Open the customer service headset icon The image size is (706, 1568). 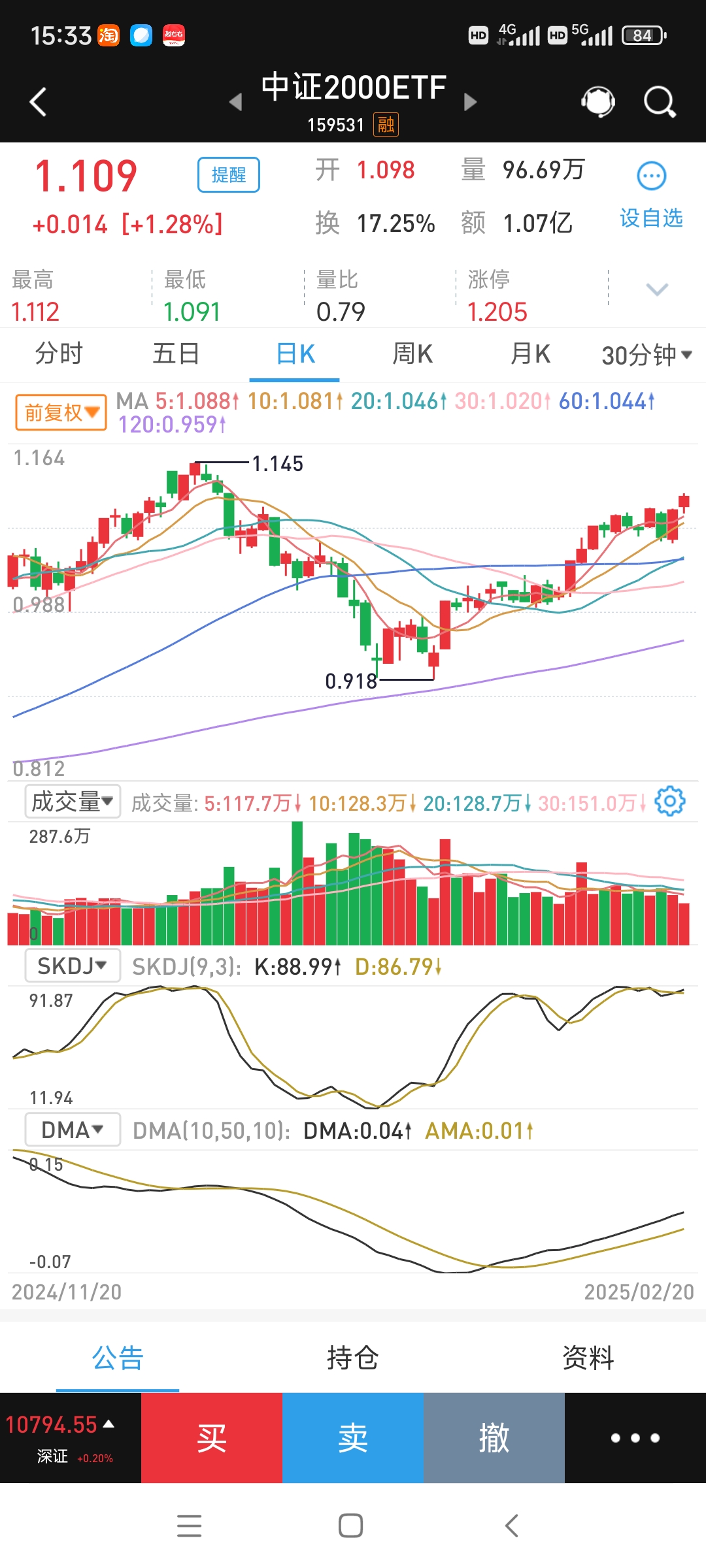pyautogui.click(x=598, y=102)
